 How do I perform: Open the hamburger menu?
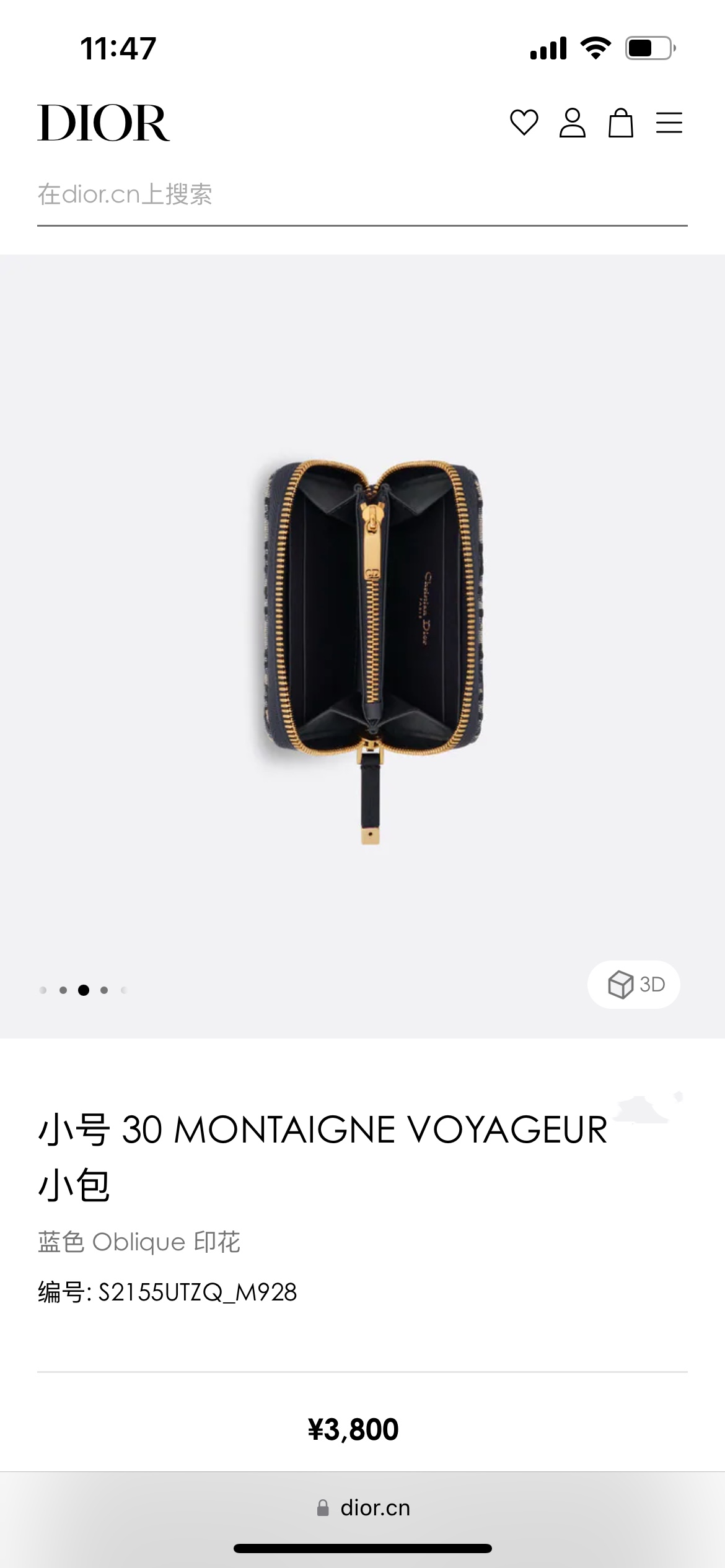click(x=669, y=123)
